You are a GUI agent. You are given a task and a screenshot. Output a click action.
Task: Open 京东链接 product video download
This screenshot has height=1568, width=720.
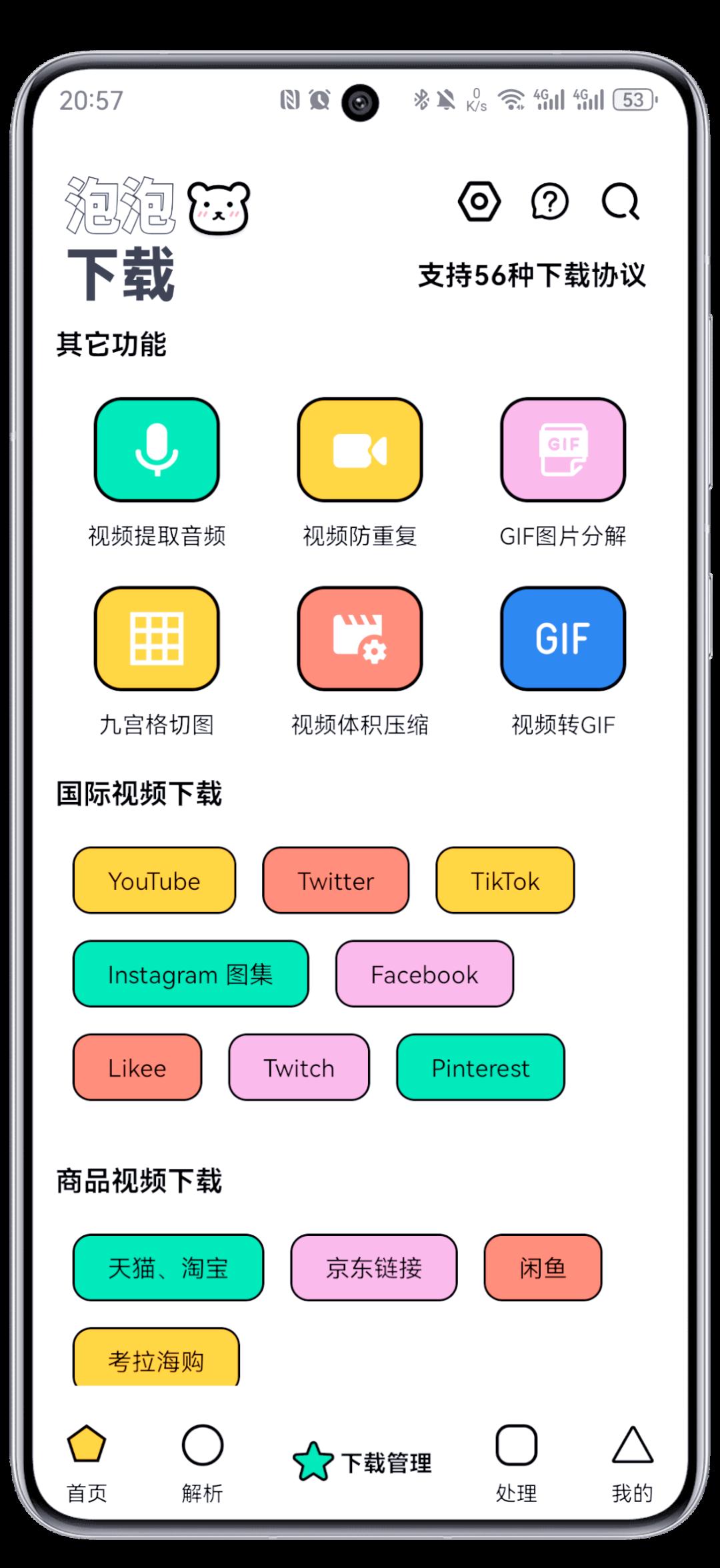(x=373, y=1267)
